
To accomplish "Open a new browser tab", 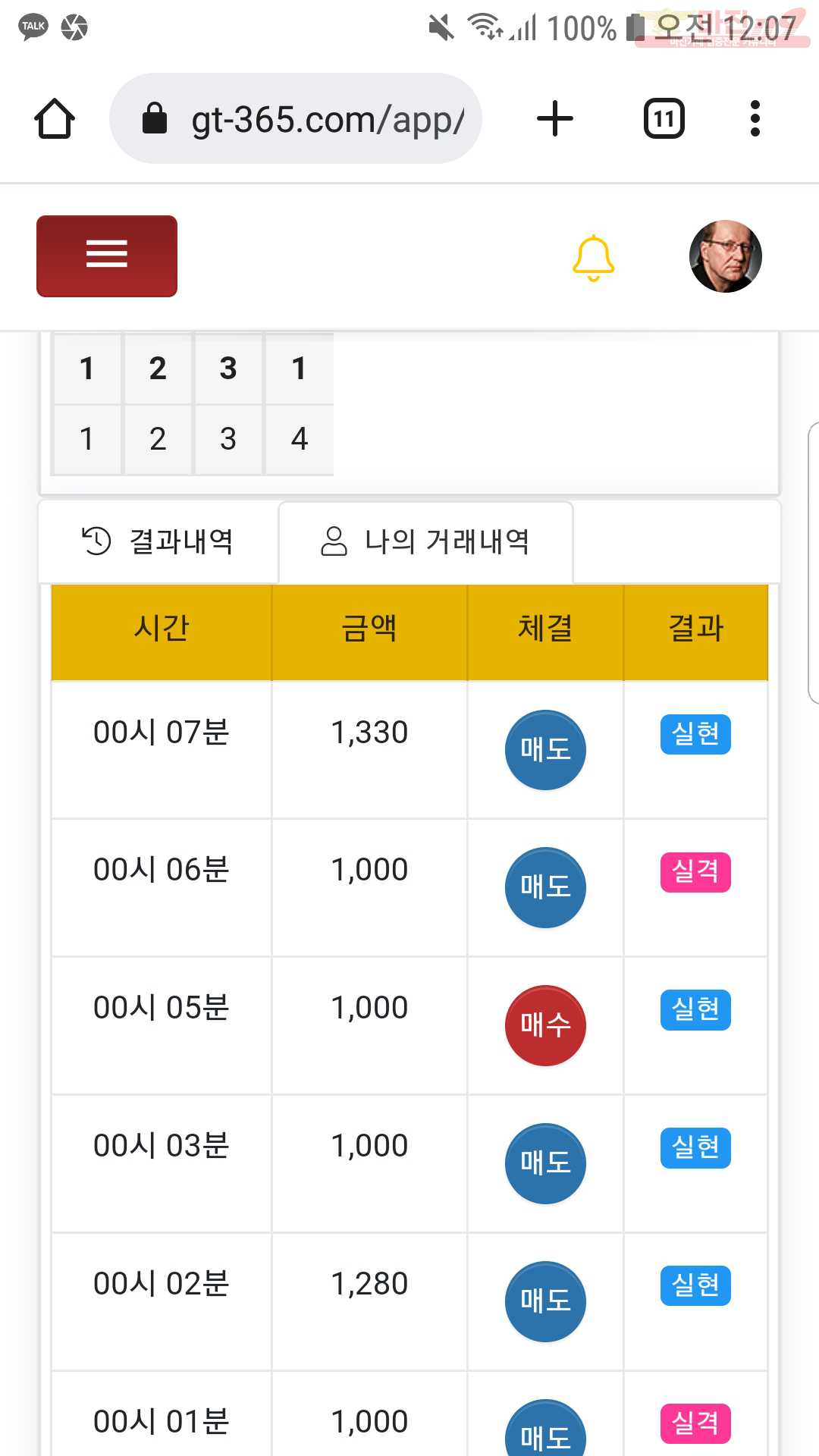I will pos(555,119).
